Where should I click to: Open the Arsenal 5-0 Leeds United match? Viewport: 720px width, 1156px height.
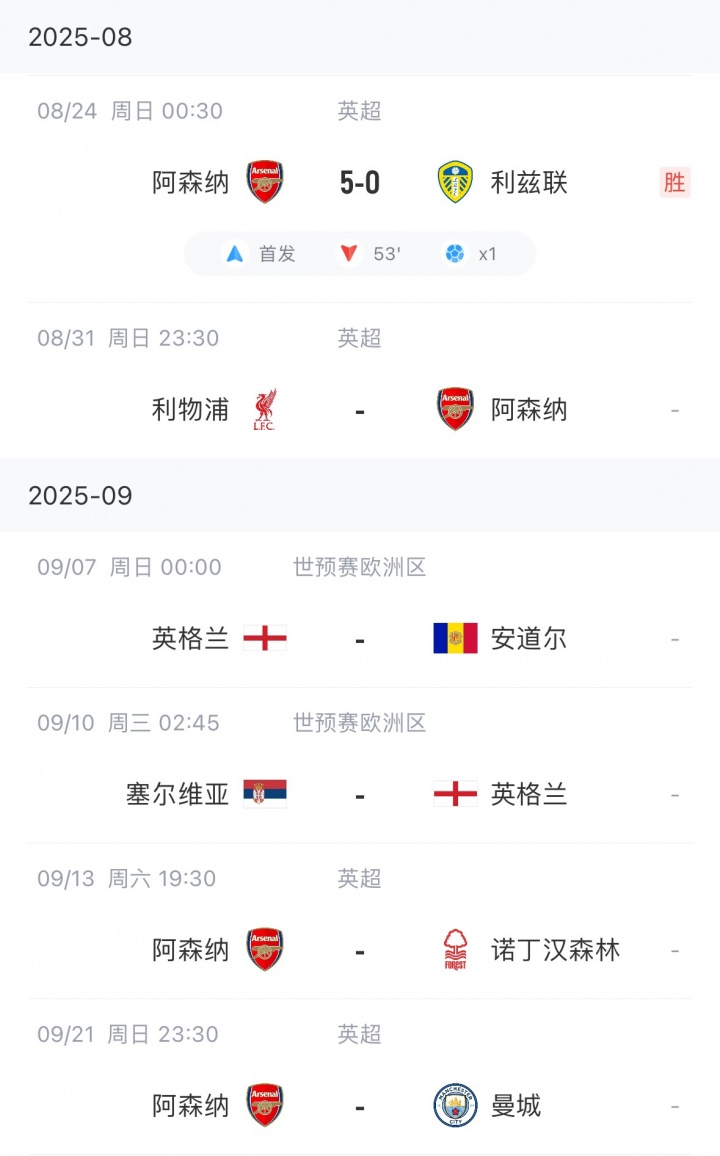click(359, 183)
